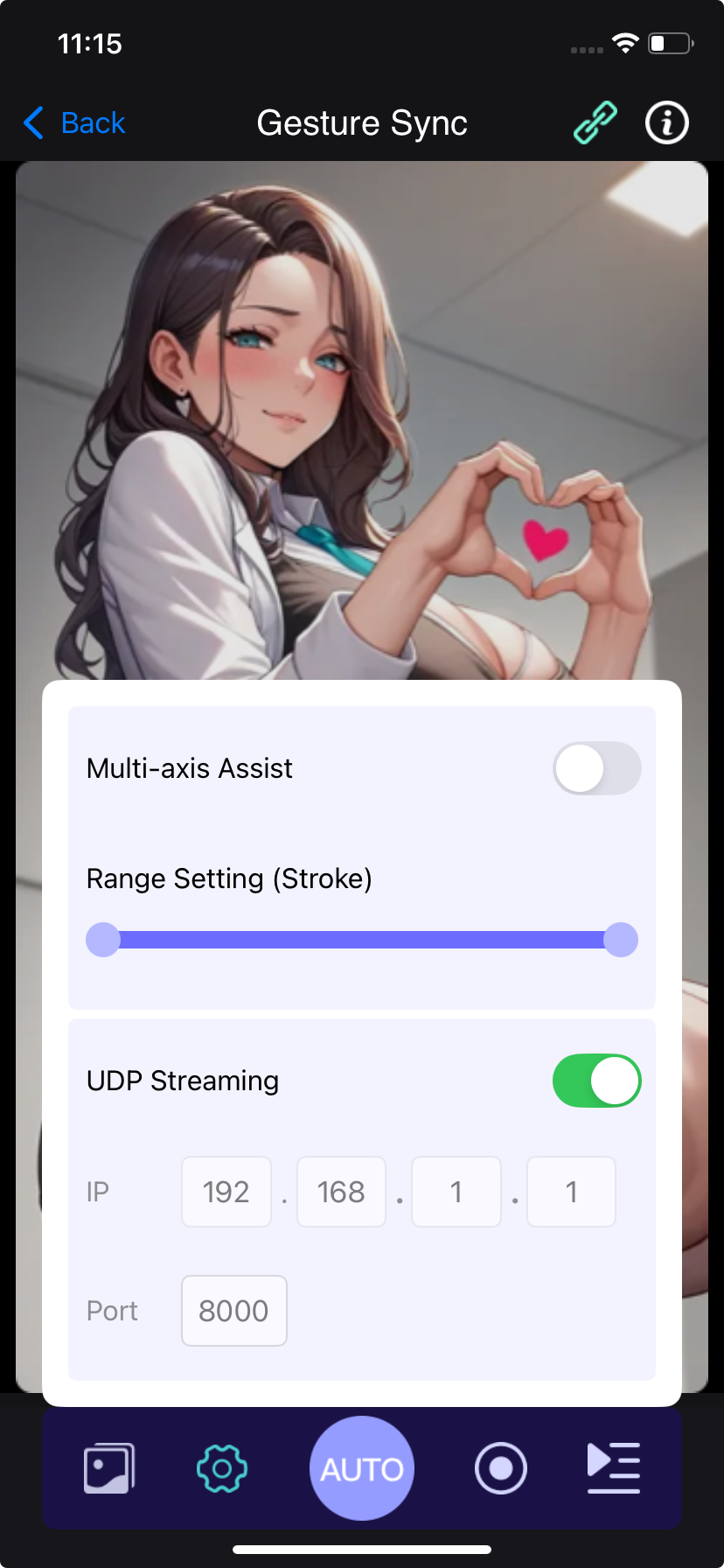Tap the left handle of stroke range slider
Screen dimensions: 724x1568
103,940
